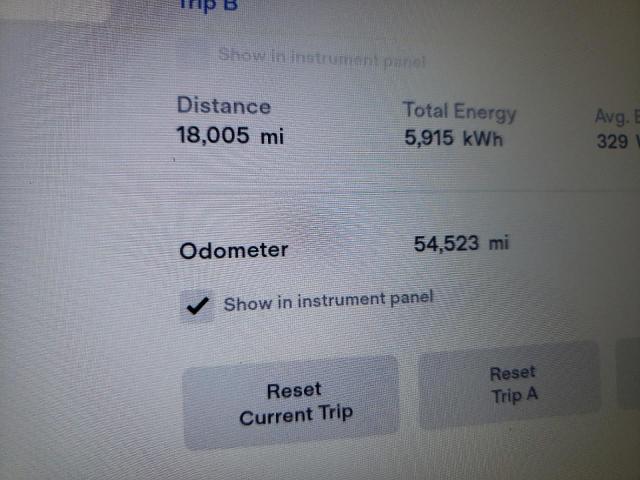This screenshot has height=480, width=640.
Task: Uncheck Show in instrument panel under Odometer
Action: [198, 306]
